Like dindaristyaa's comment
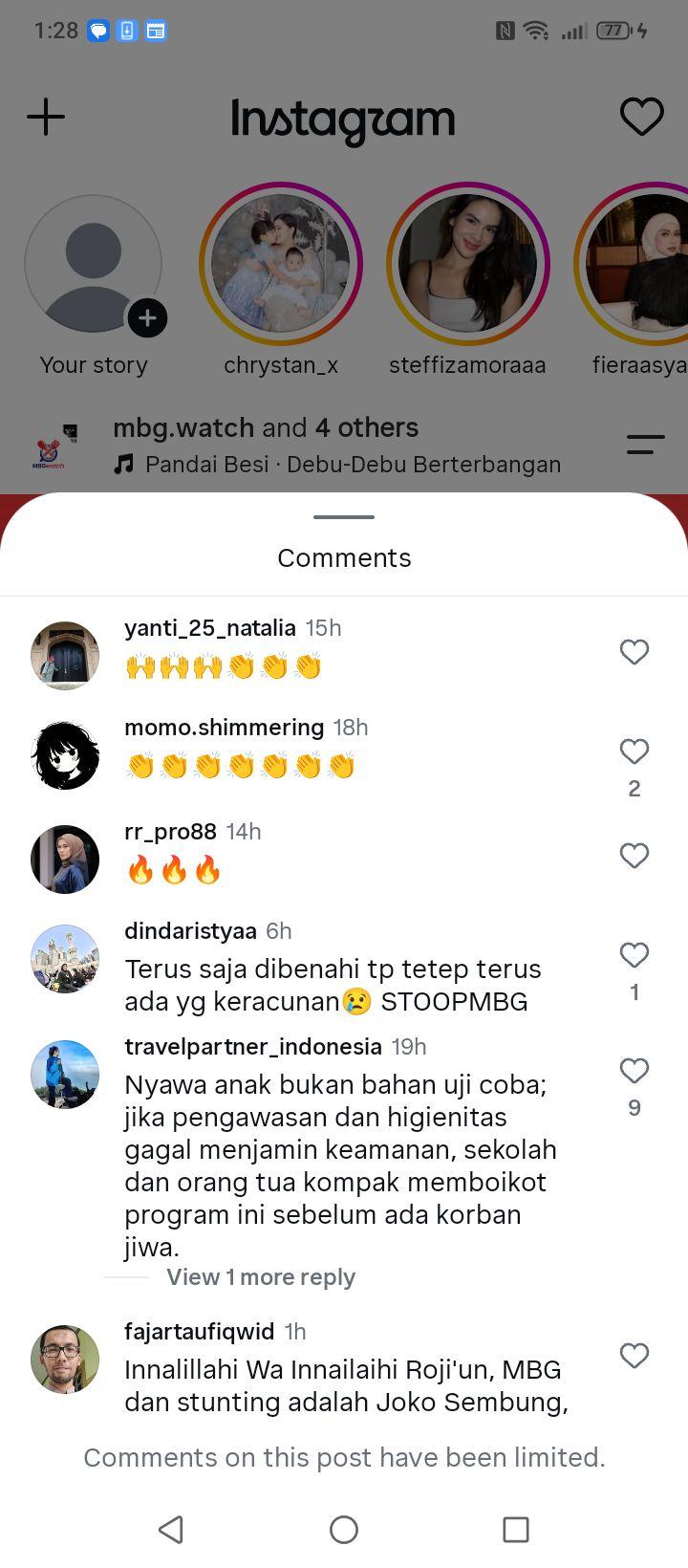 coord(634,955)
